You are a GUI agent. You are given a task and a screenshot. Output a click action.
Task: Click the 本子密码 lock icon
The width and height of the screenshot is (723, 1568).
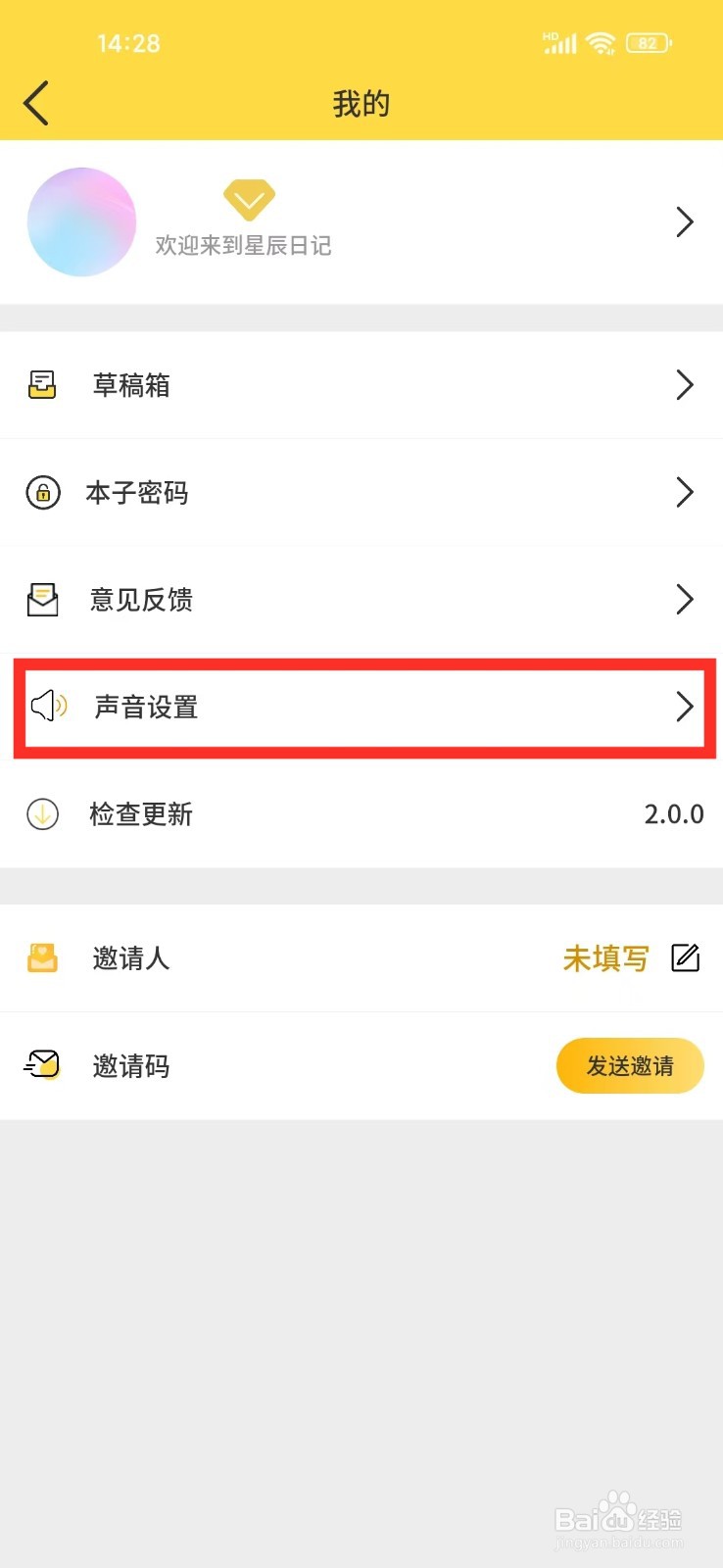click(x=43, y=493)
